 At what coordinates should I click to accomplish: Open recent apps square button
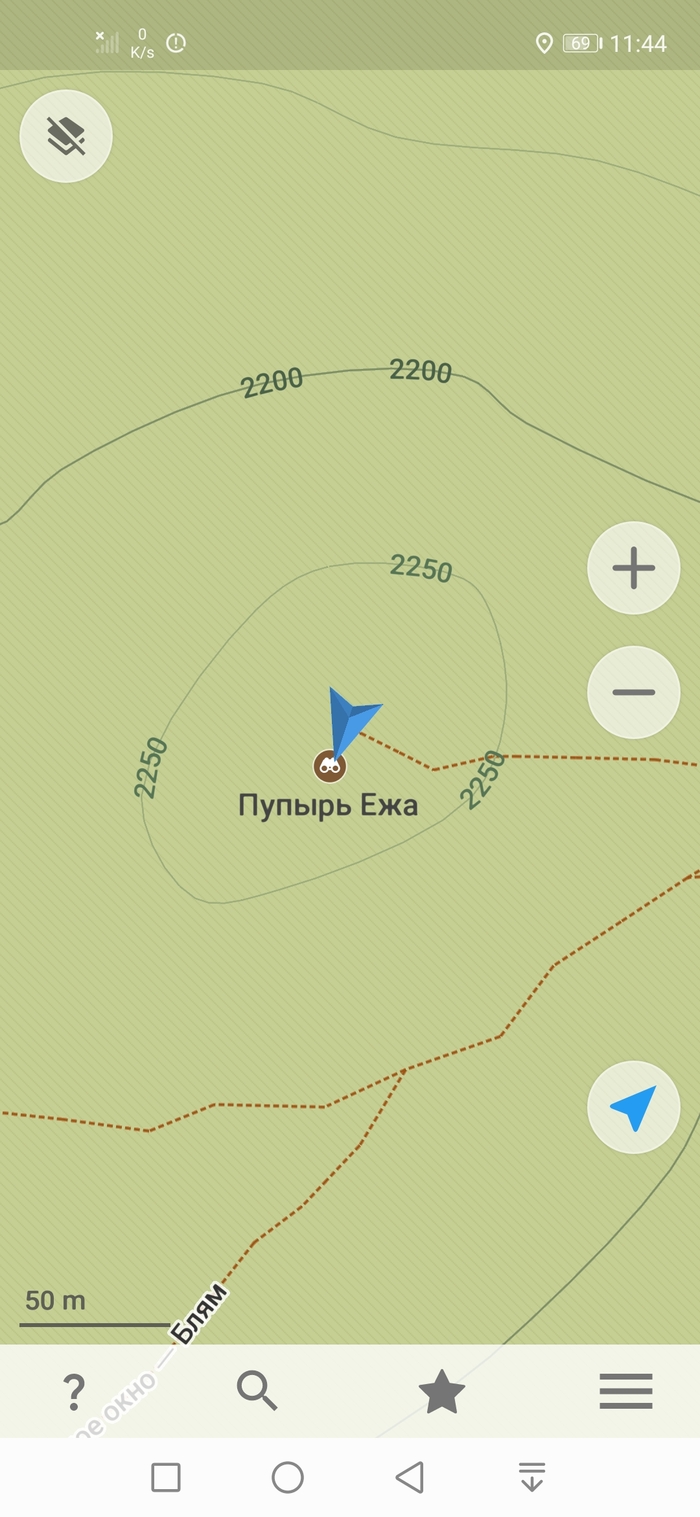click(x=166, y=1477)
